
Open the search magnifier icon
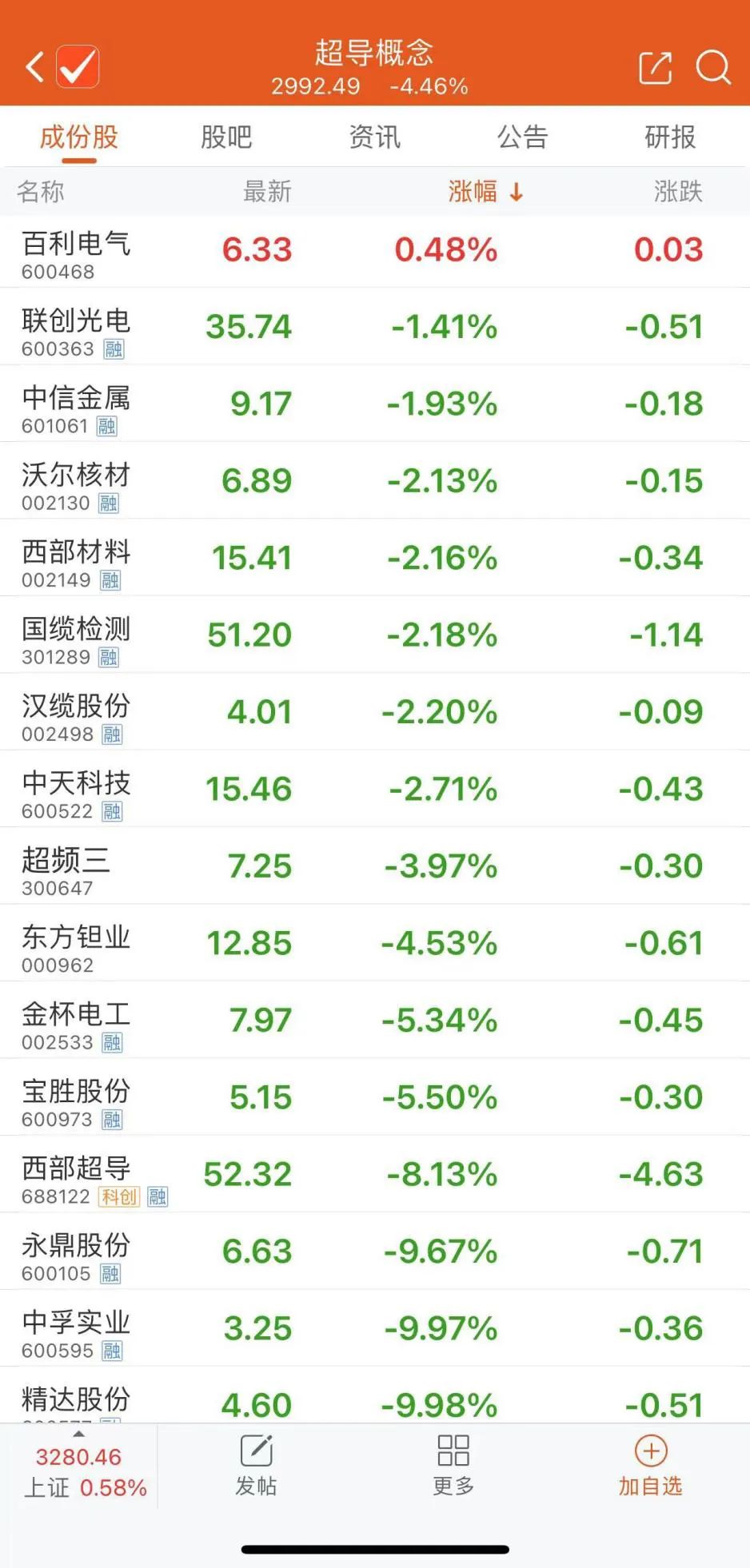coord(713,67)
